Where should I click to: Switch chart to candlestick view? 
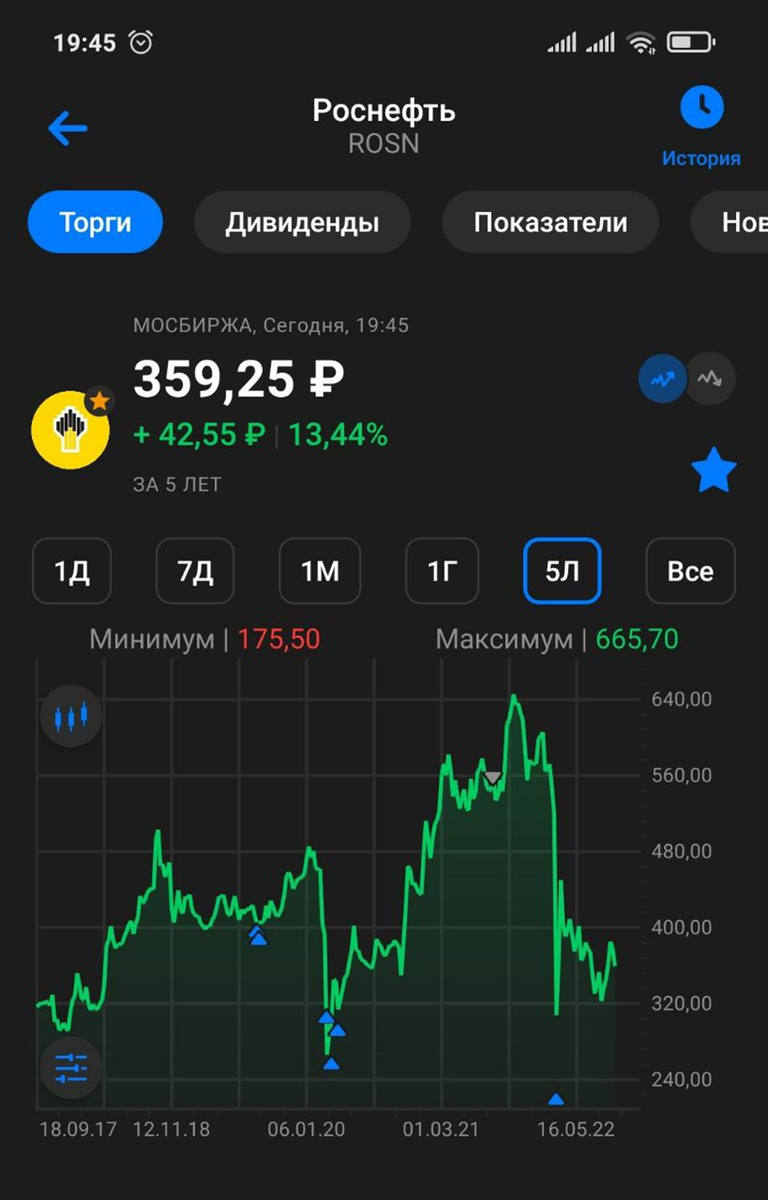71,716
